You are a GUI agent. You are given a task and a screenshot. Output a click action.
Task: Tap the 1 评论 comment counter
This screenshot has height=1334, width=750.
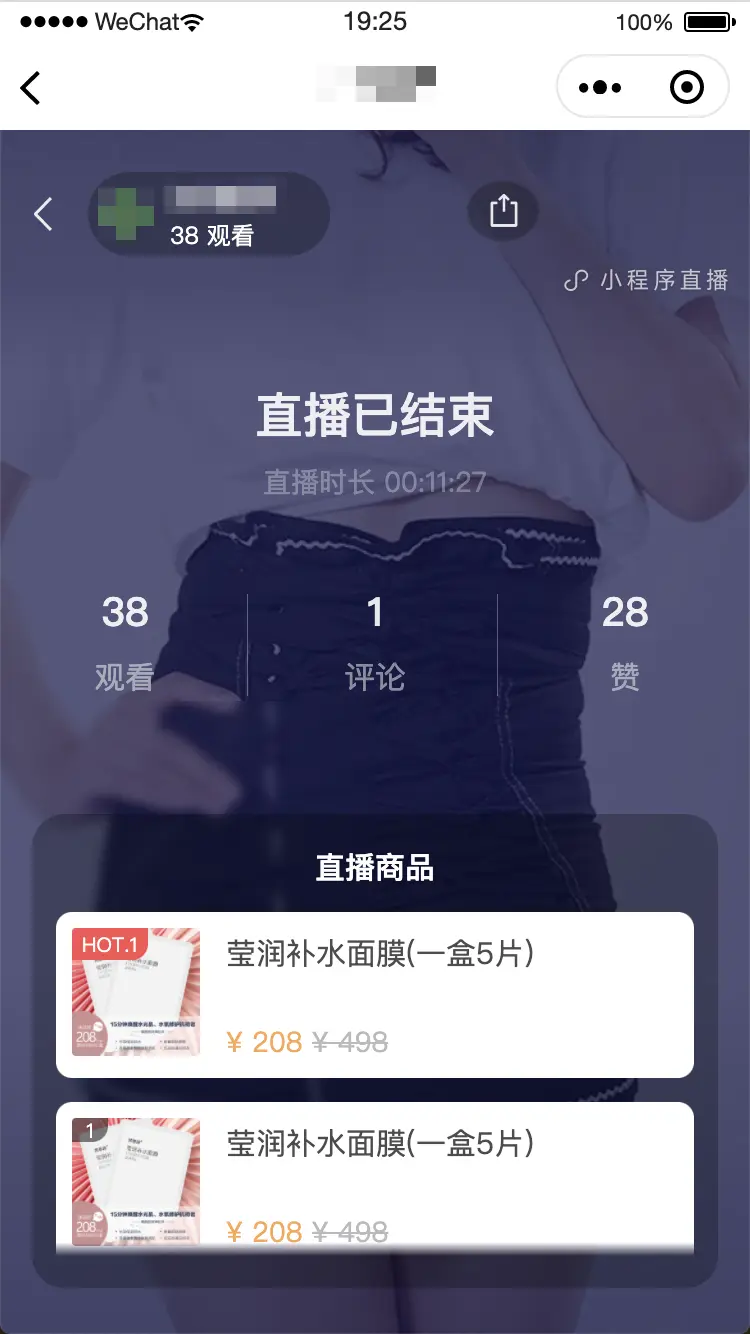coord(375,640)
